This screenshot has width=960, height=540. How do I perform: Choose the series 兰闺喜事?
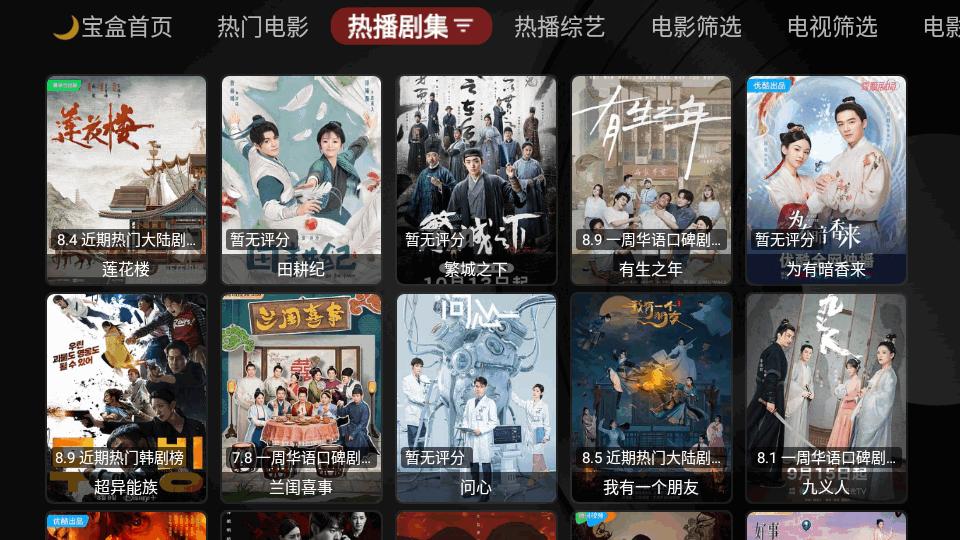pos(301,397)
